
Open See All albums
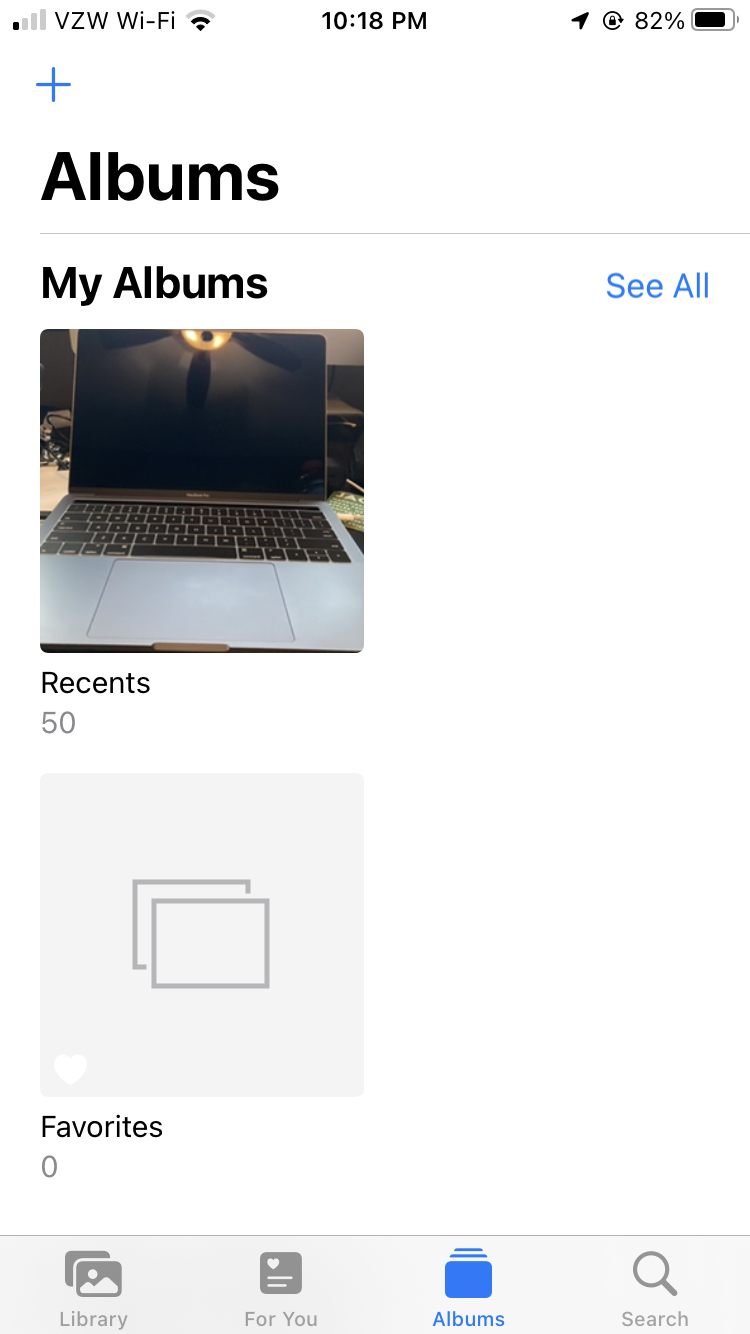657,286
